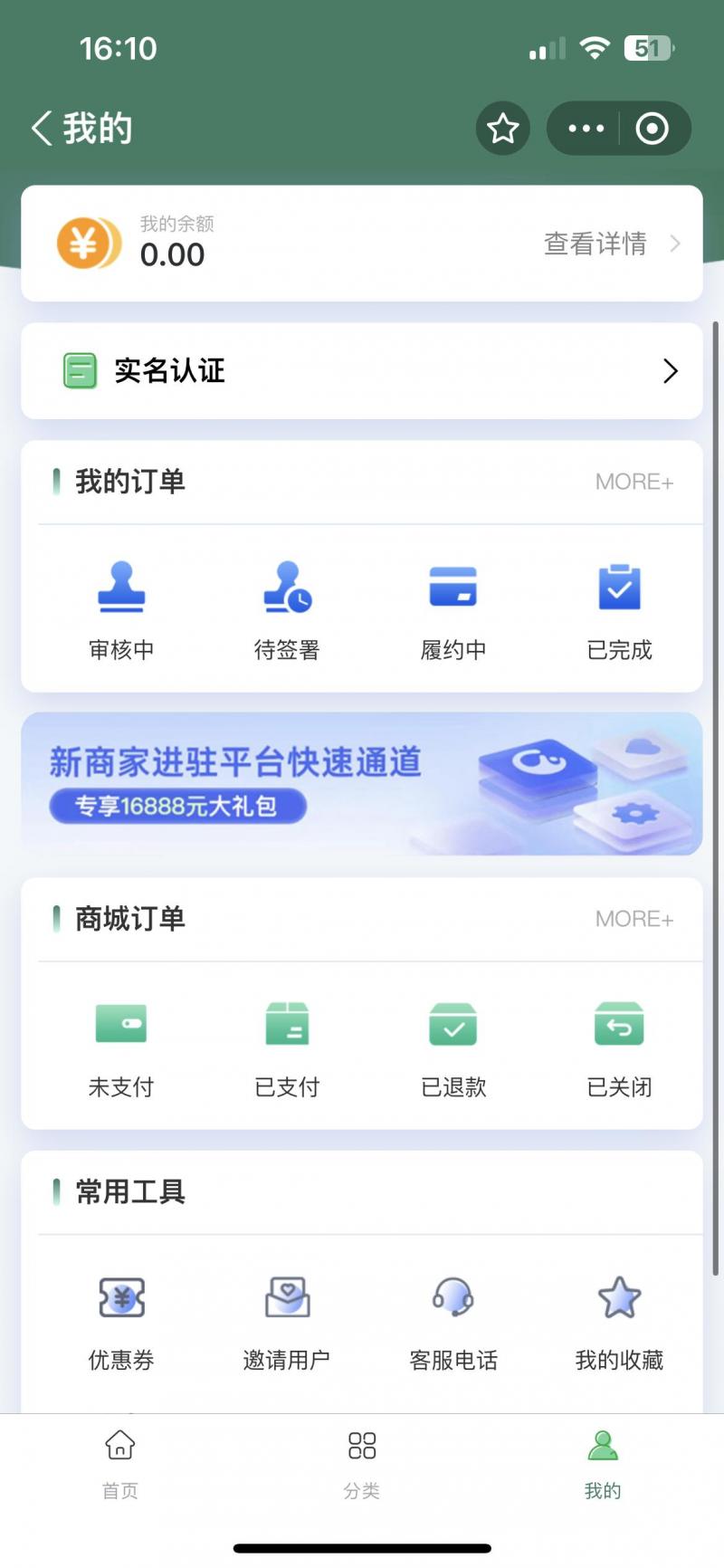Screen dimensions: 724x1568
Task: Go back from 我的 page
Action: point(43,129)
